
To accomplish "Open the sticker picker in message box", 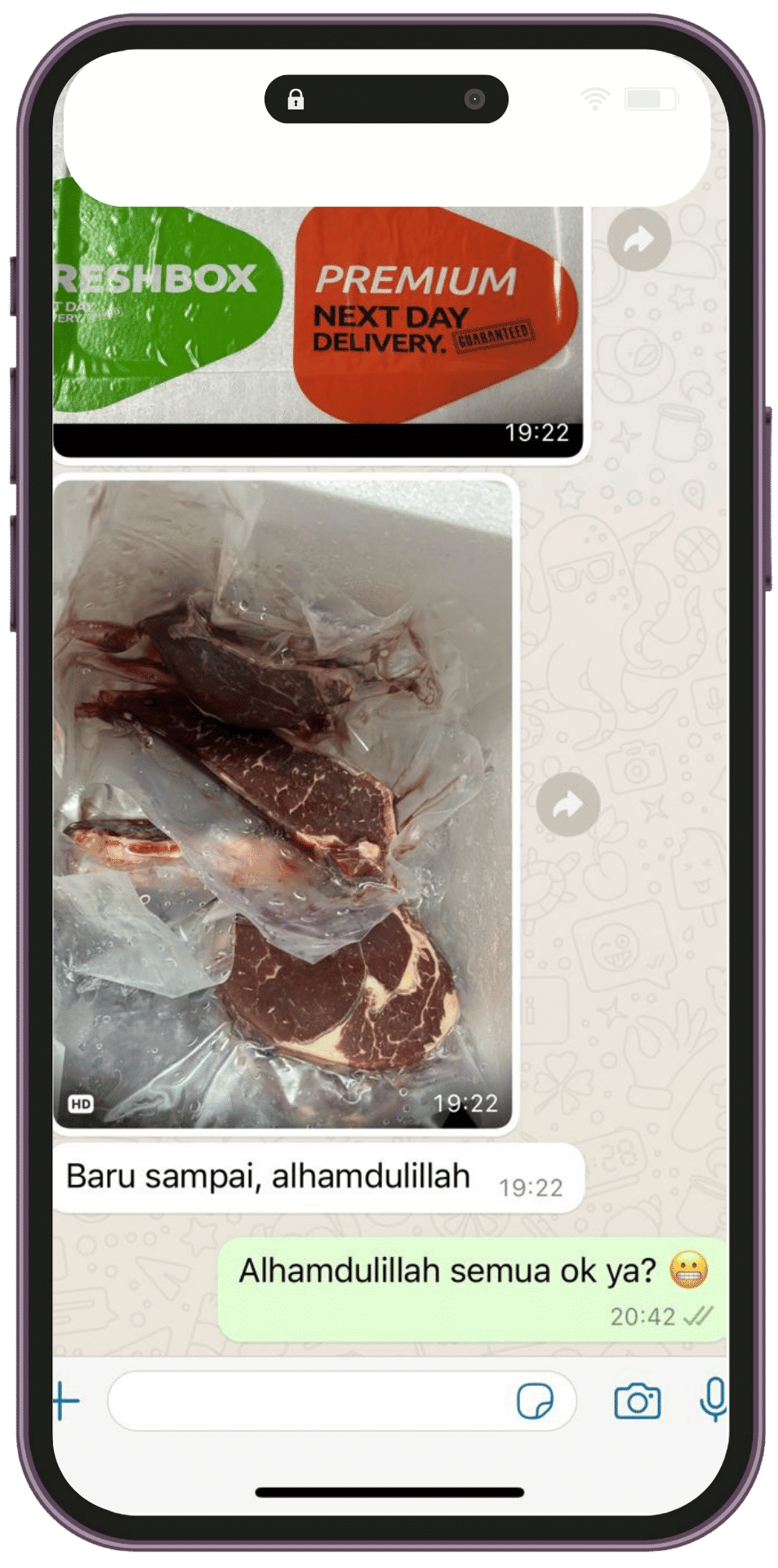I will click(x=535, y=1401).
